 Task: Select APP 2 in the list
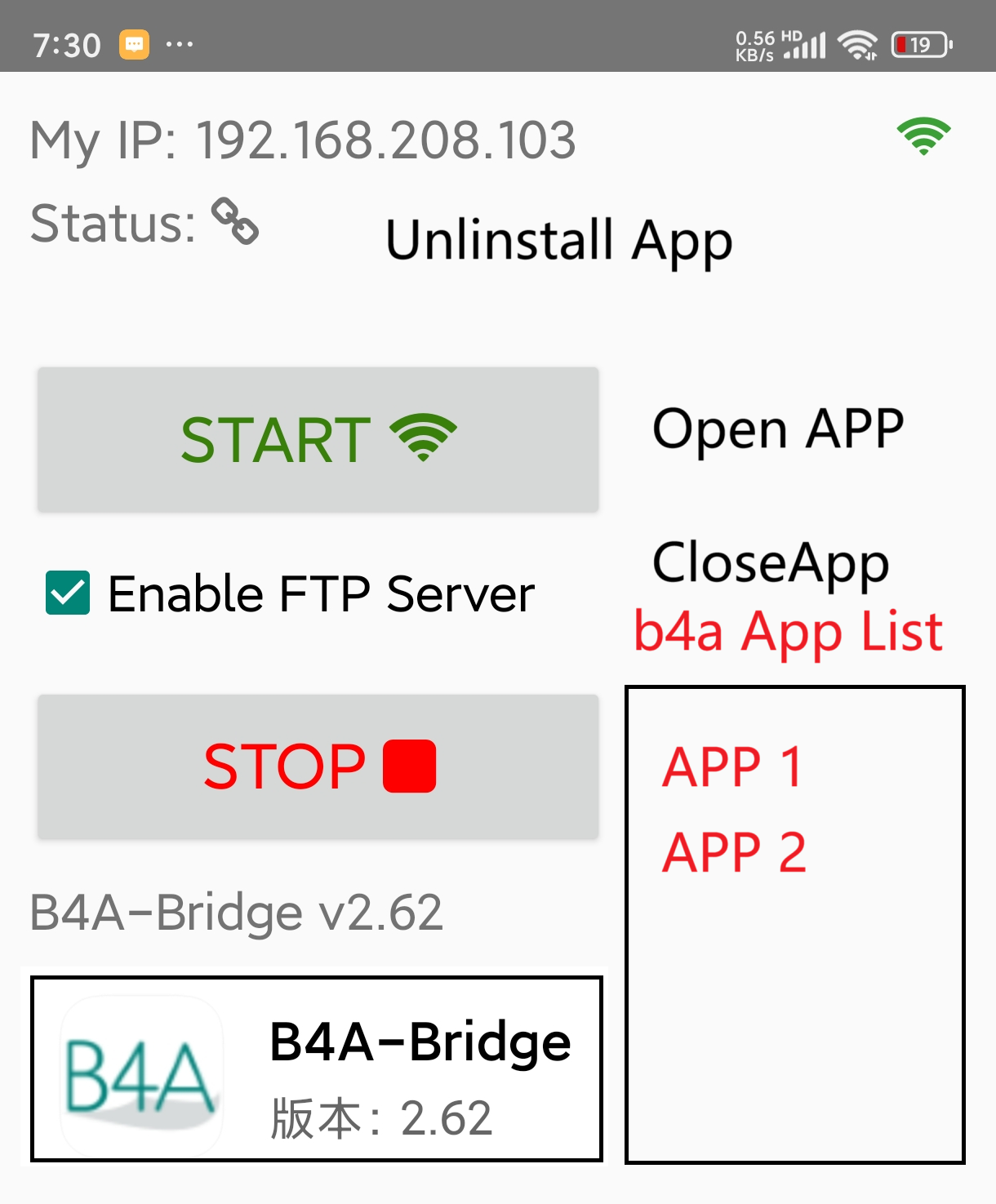(x=733, y=852)
